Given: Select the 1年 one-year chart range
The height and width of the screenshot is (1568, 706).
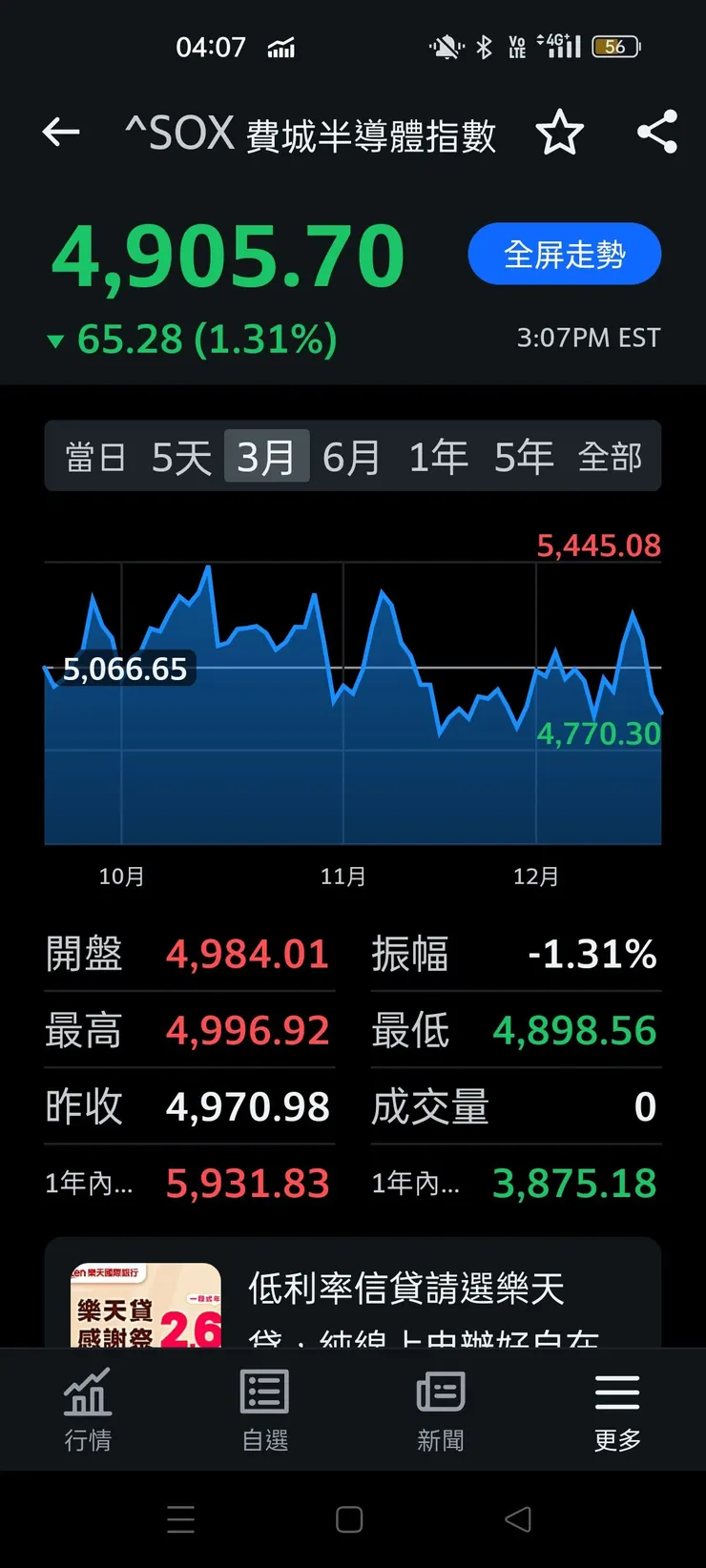Looking at the screenshot, I should click(437, 456).
